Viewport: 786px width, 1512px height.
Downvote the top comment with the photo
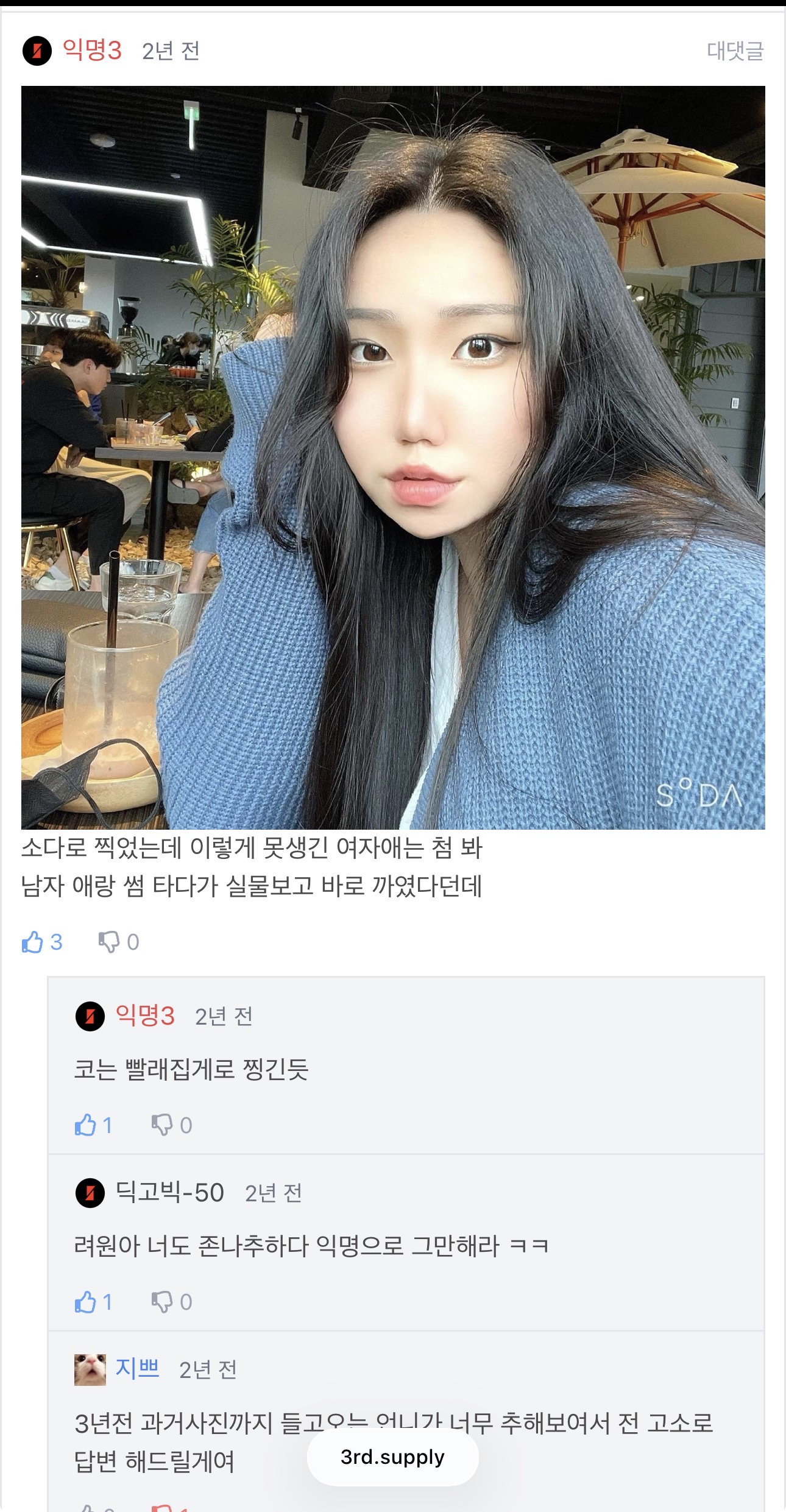pyautogui.click(x=110, y=942)
